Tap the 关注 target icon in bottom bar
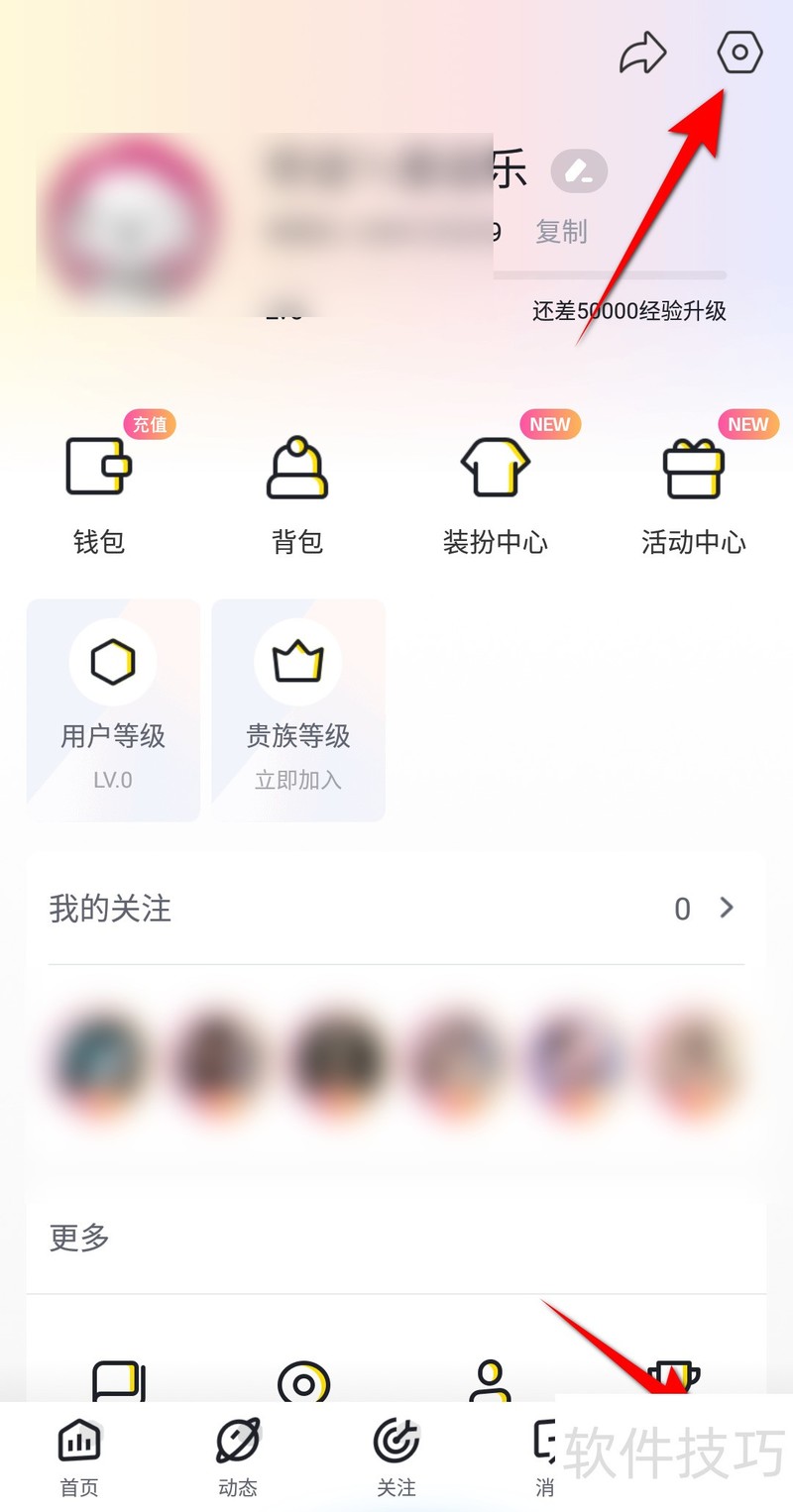Viewport: 793px width, 1512px height. 396,1446
